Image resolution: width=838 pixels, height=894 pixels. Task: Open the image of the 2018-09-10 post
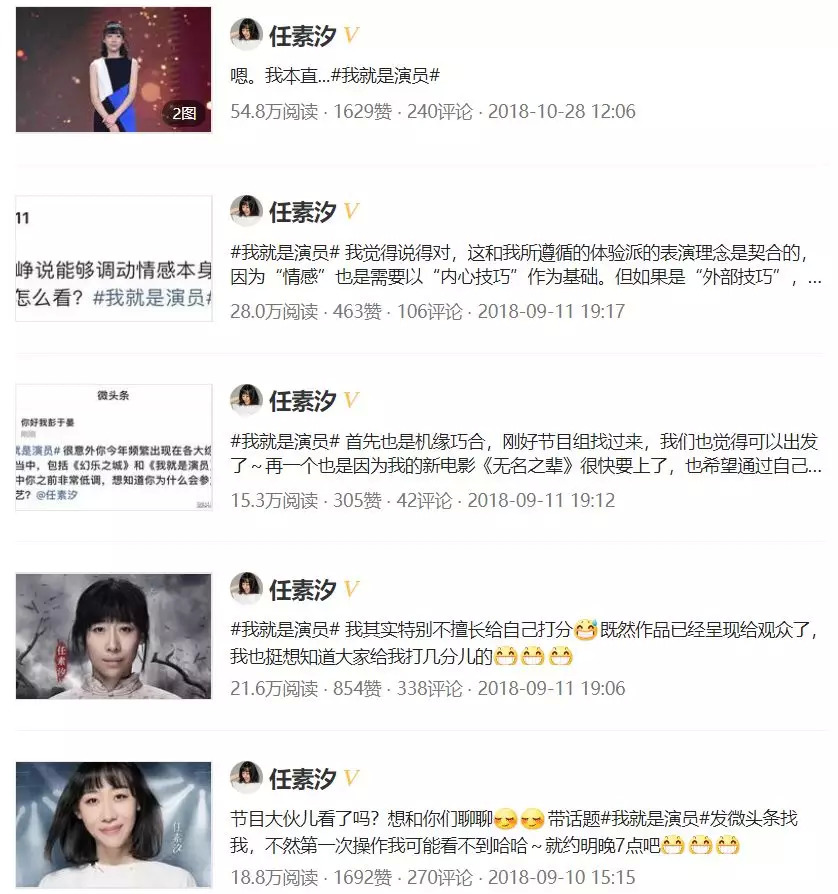113,825
